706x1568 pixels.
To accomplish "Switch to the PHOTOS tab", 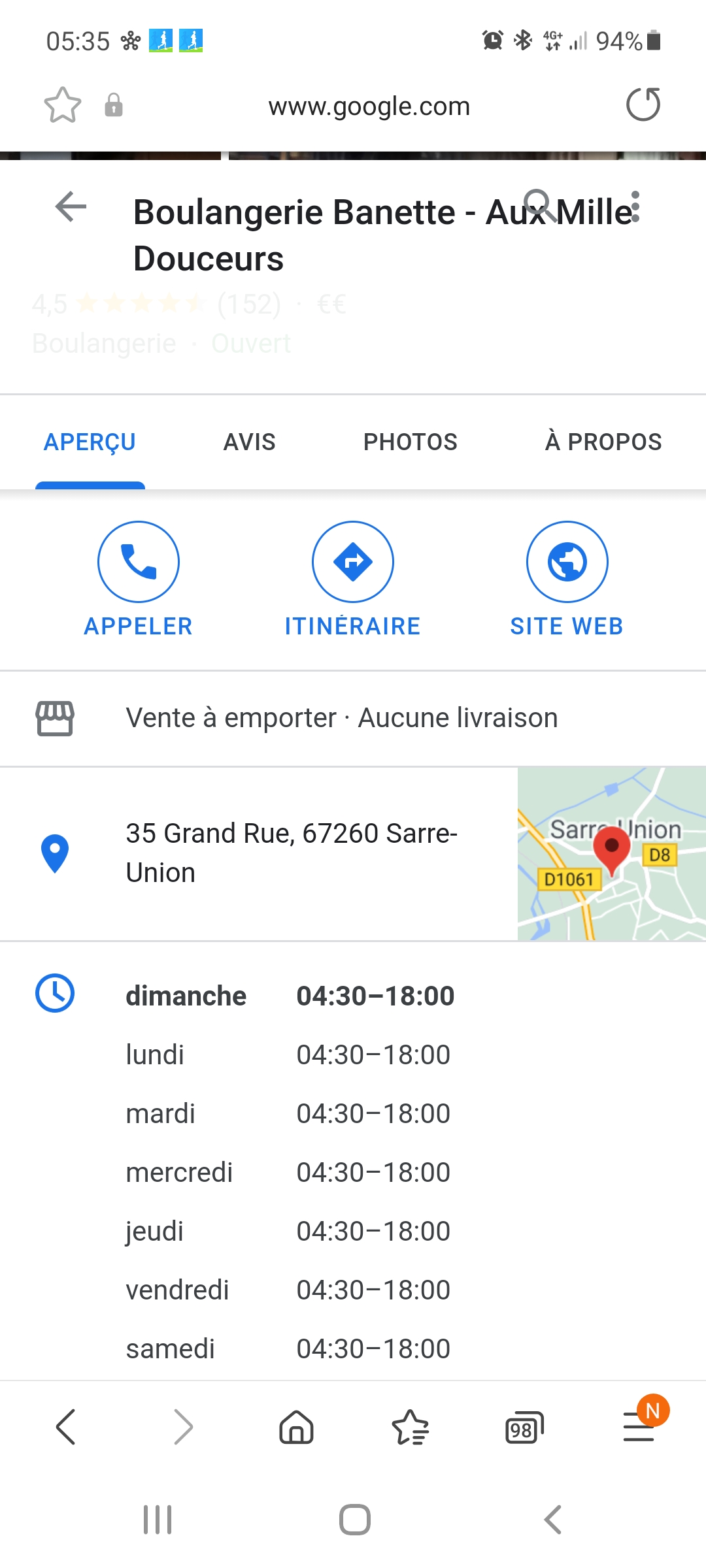I will tap(410, 442).
